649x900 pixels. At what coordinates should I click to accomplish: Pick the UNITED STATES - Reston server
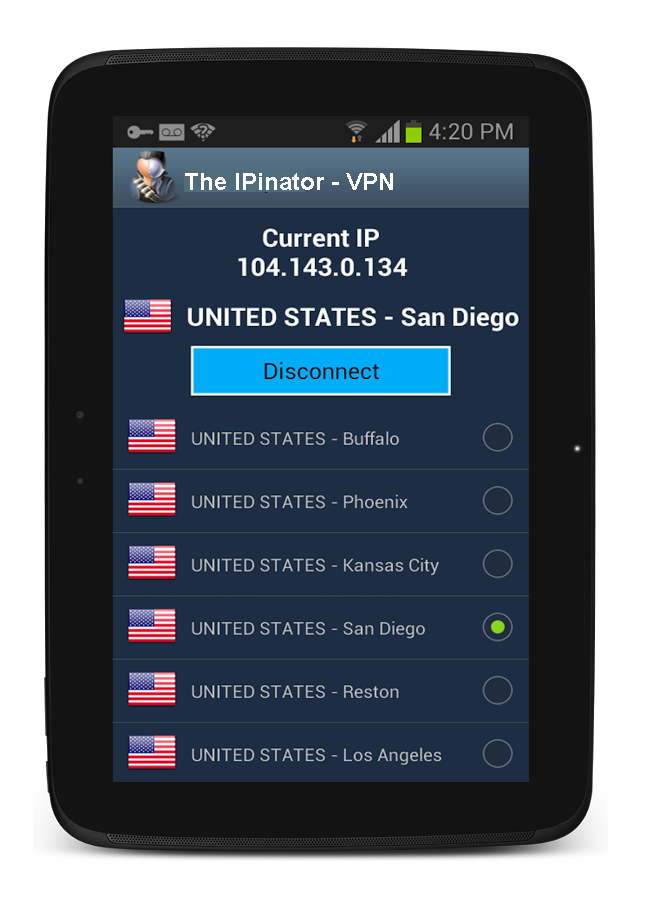(497, 691)
